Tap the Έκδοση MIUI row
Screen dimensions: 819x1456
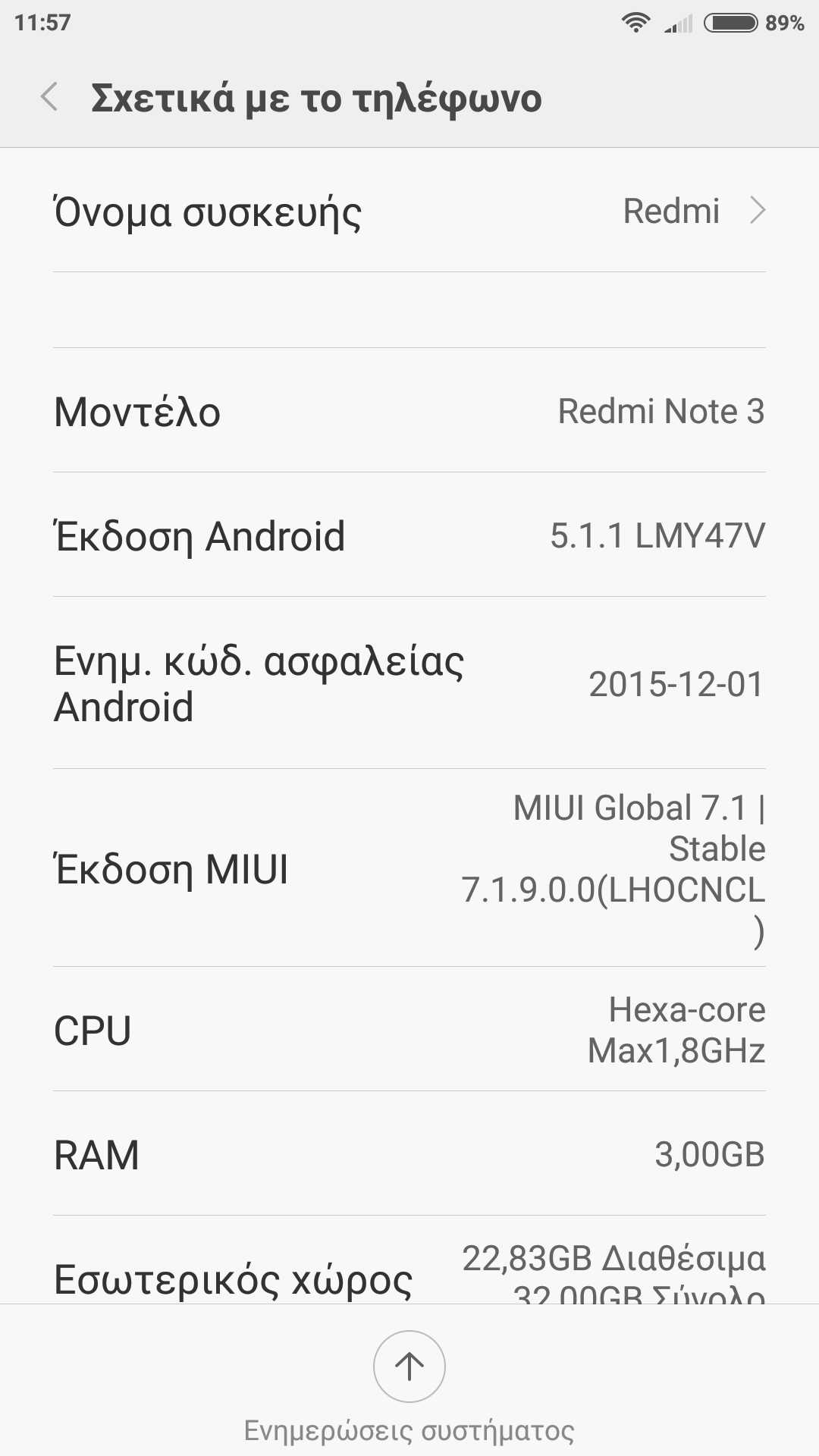pyautogui.click(x=409, y=868)
